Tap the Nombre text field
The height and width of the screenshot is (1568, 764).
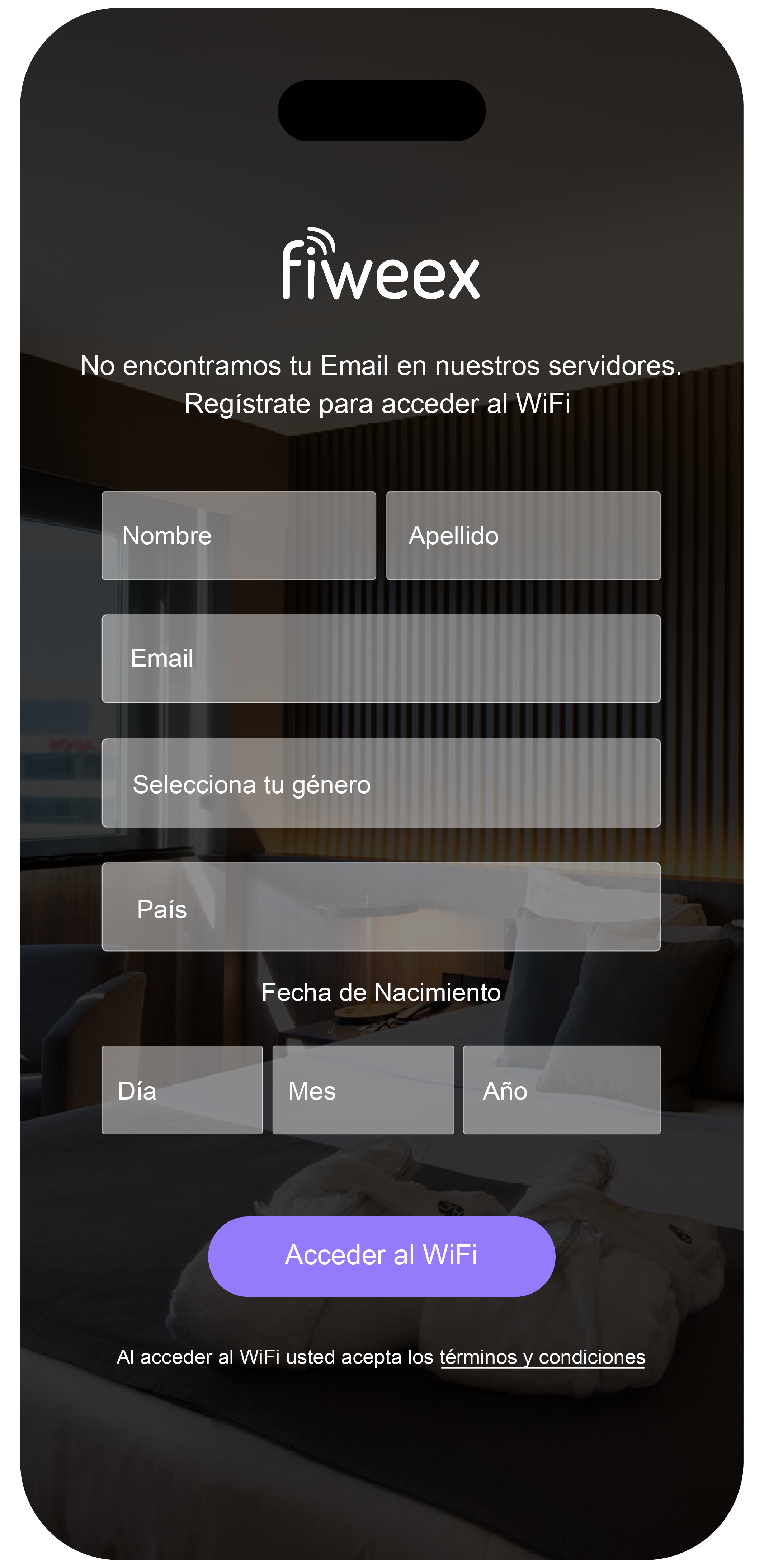coord(239,536)
